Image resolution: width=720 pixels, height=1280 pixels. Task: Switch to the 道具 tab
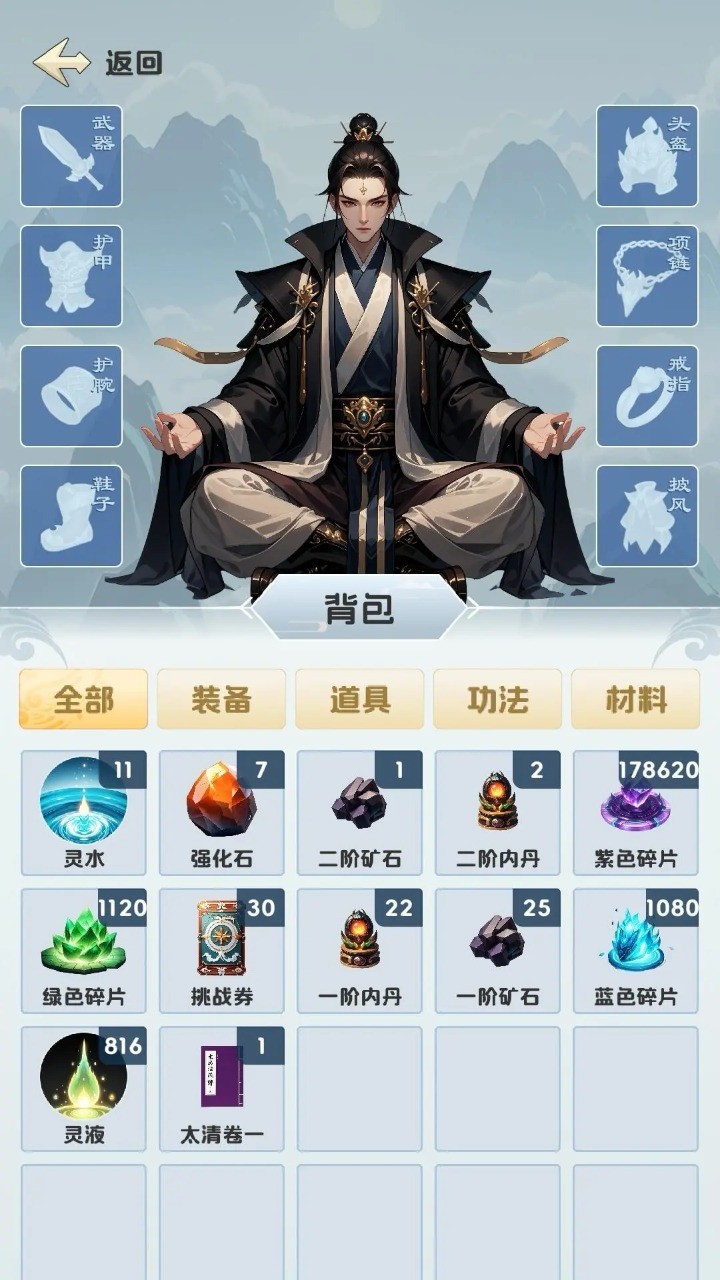[359, 699]
